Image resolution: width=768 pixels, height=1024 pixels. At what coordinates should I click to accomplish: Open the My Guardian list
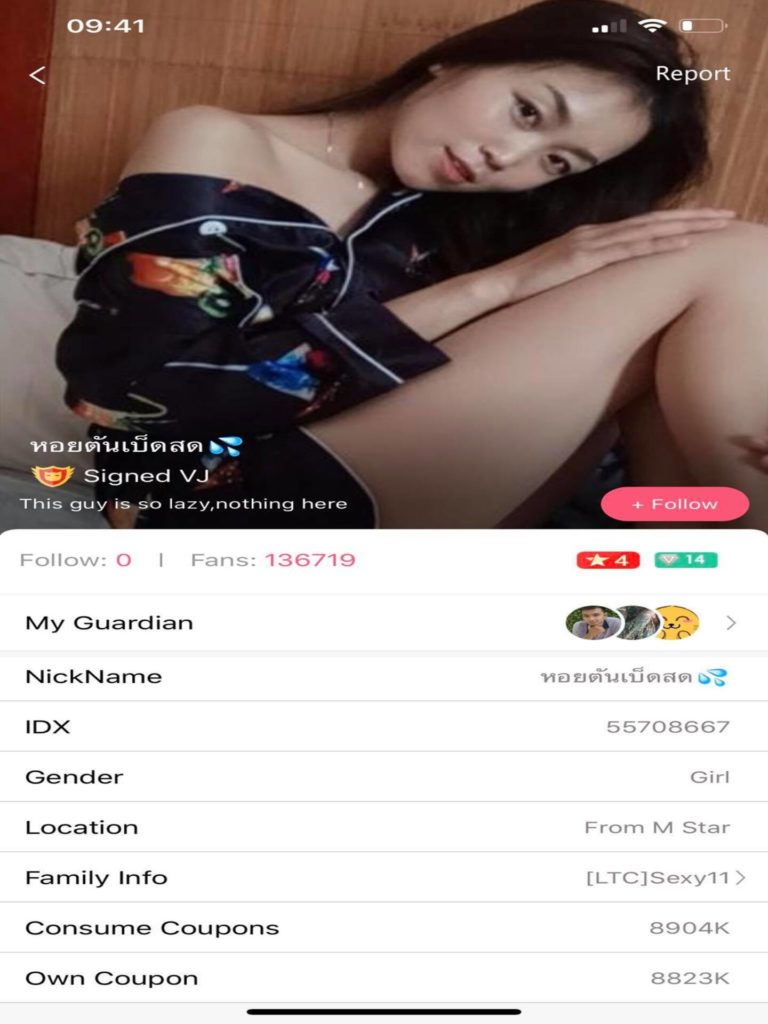coord(384,623)
